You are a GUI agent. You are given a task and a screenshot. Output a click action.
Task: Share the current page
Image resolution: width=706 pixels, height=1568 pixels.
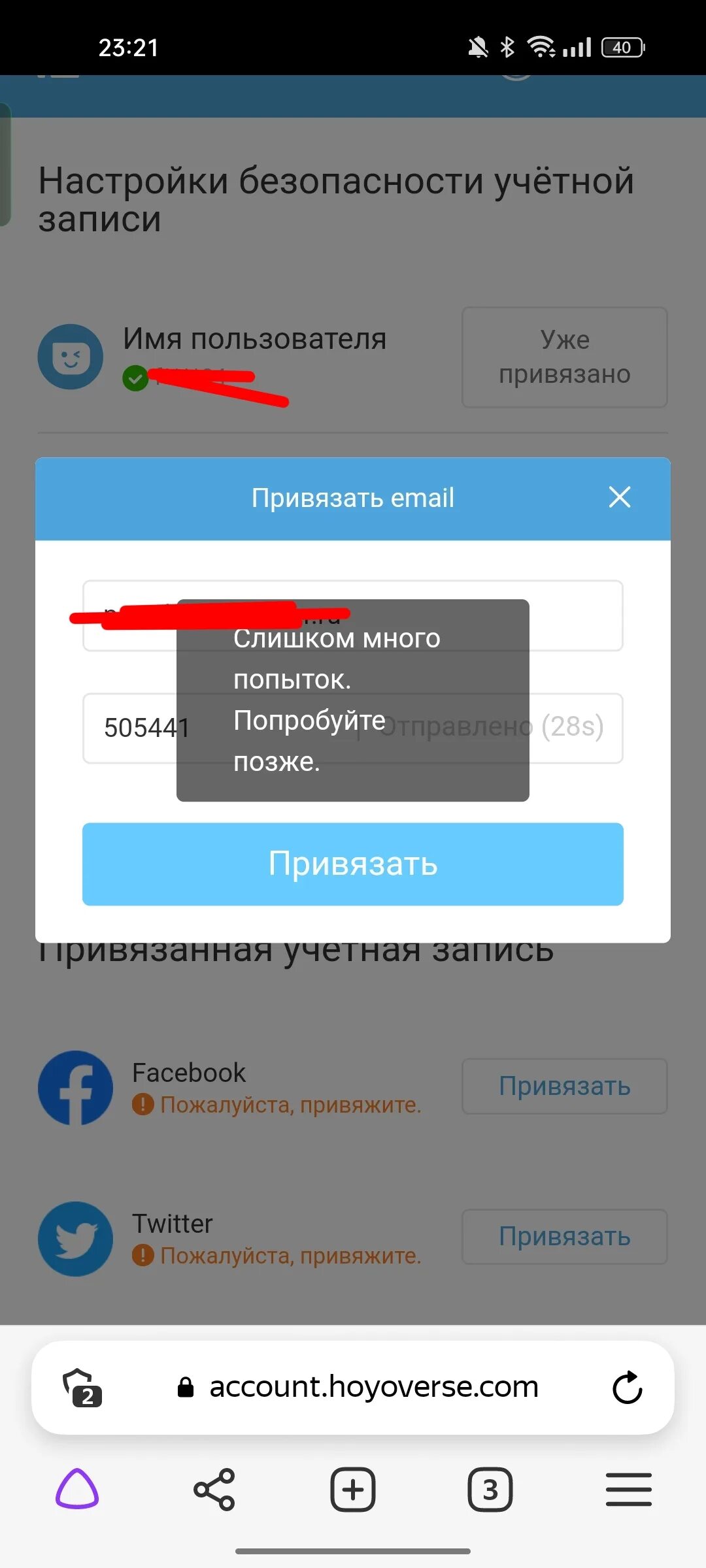click(214, 1490)
